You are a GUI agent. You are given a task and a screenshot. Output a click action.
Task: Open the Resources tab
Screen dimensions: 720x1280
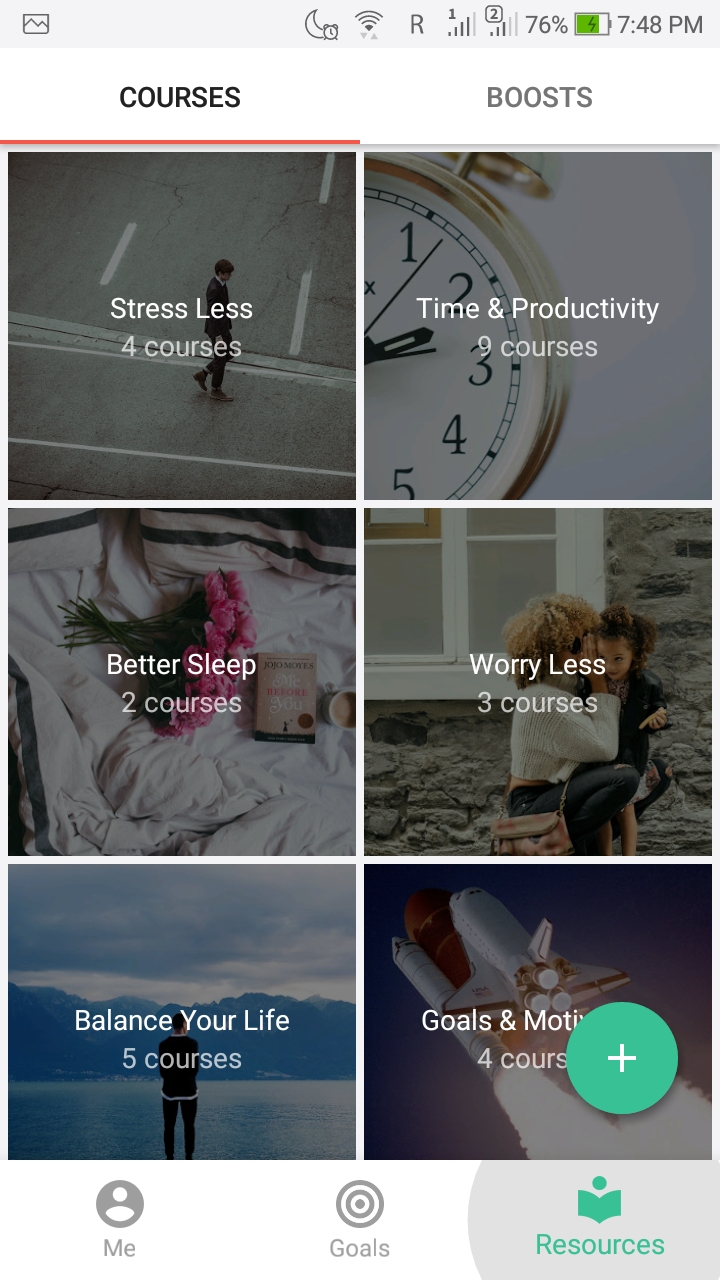[600, 1218]
